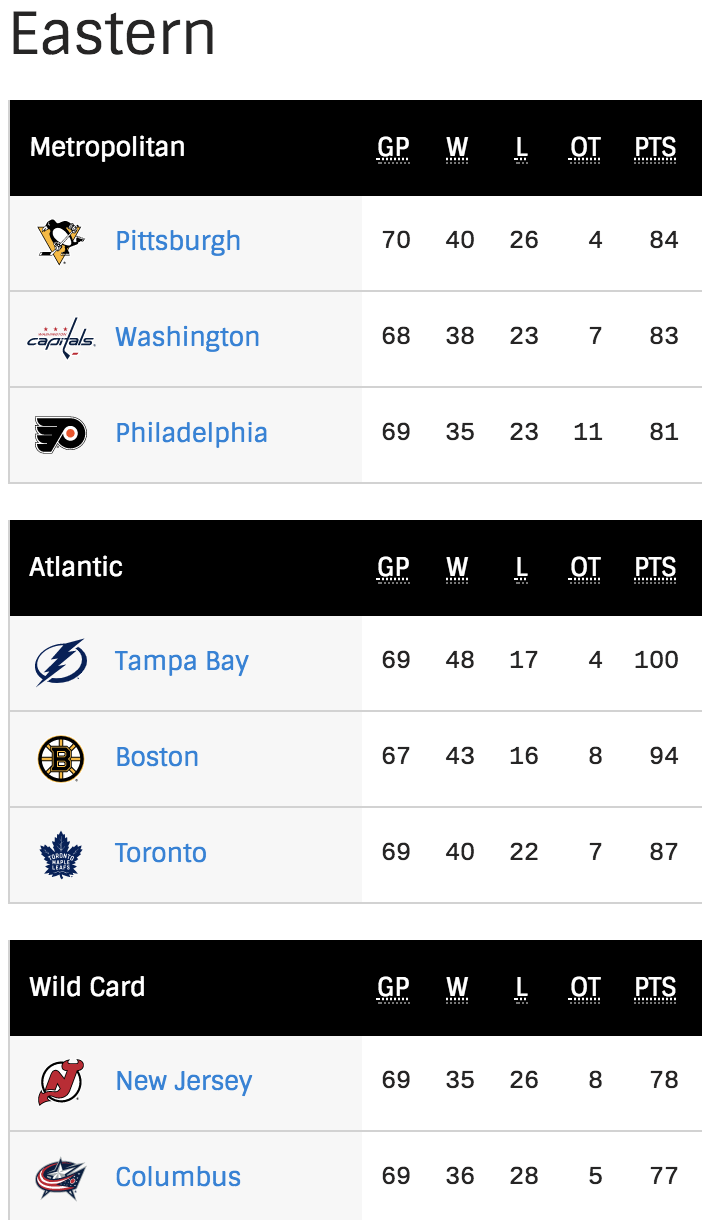Open the Washington team page
702x1220 pixels.
187,337
